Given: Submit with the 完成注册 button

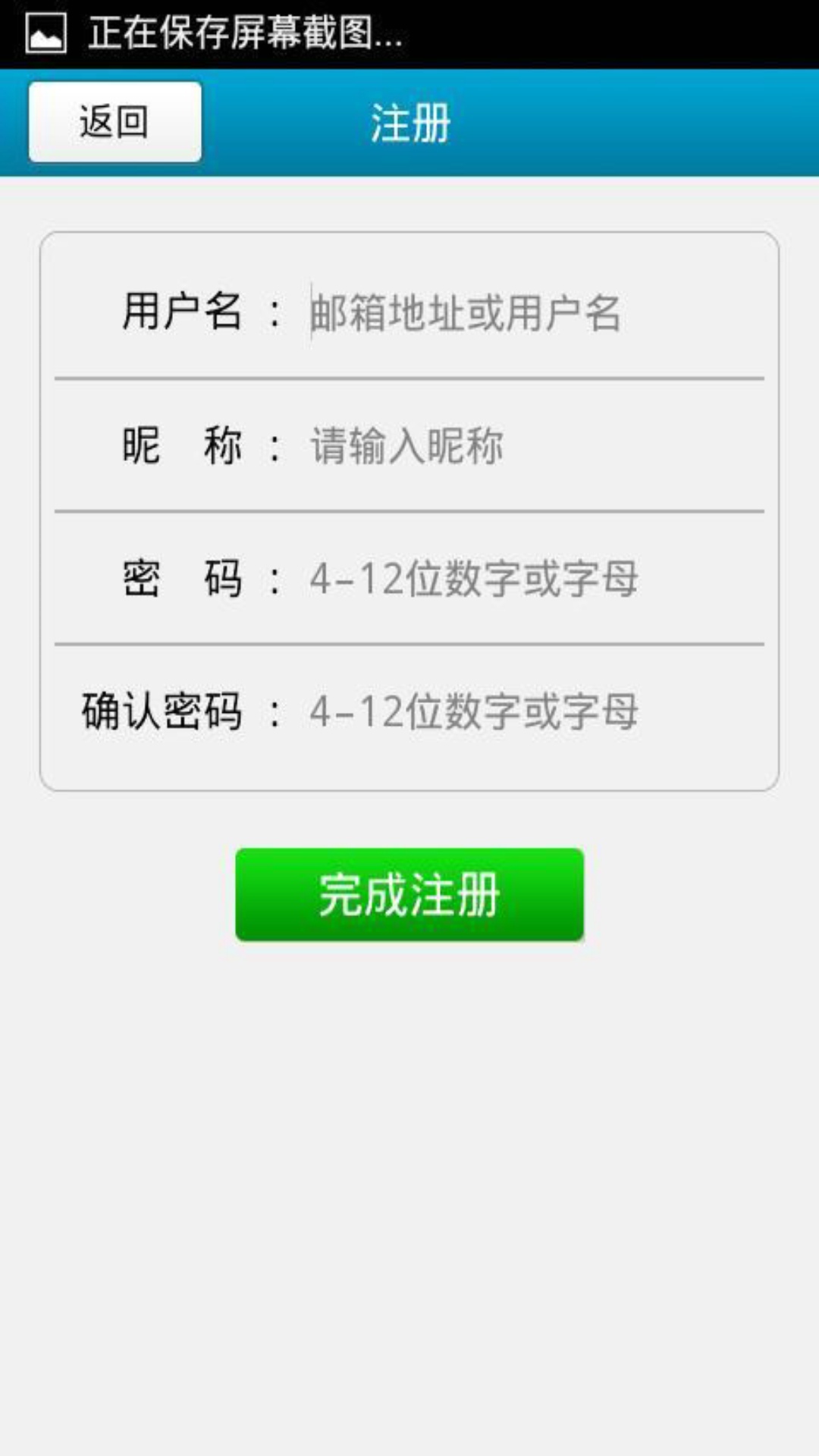Looking at the screenshot, I should click(x=409, y=895).
